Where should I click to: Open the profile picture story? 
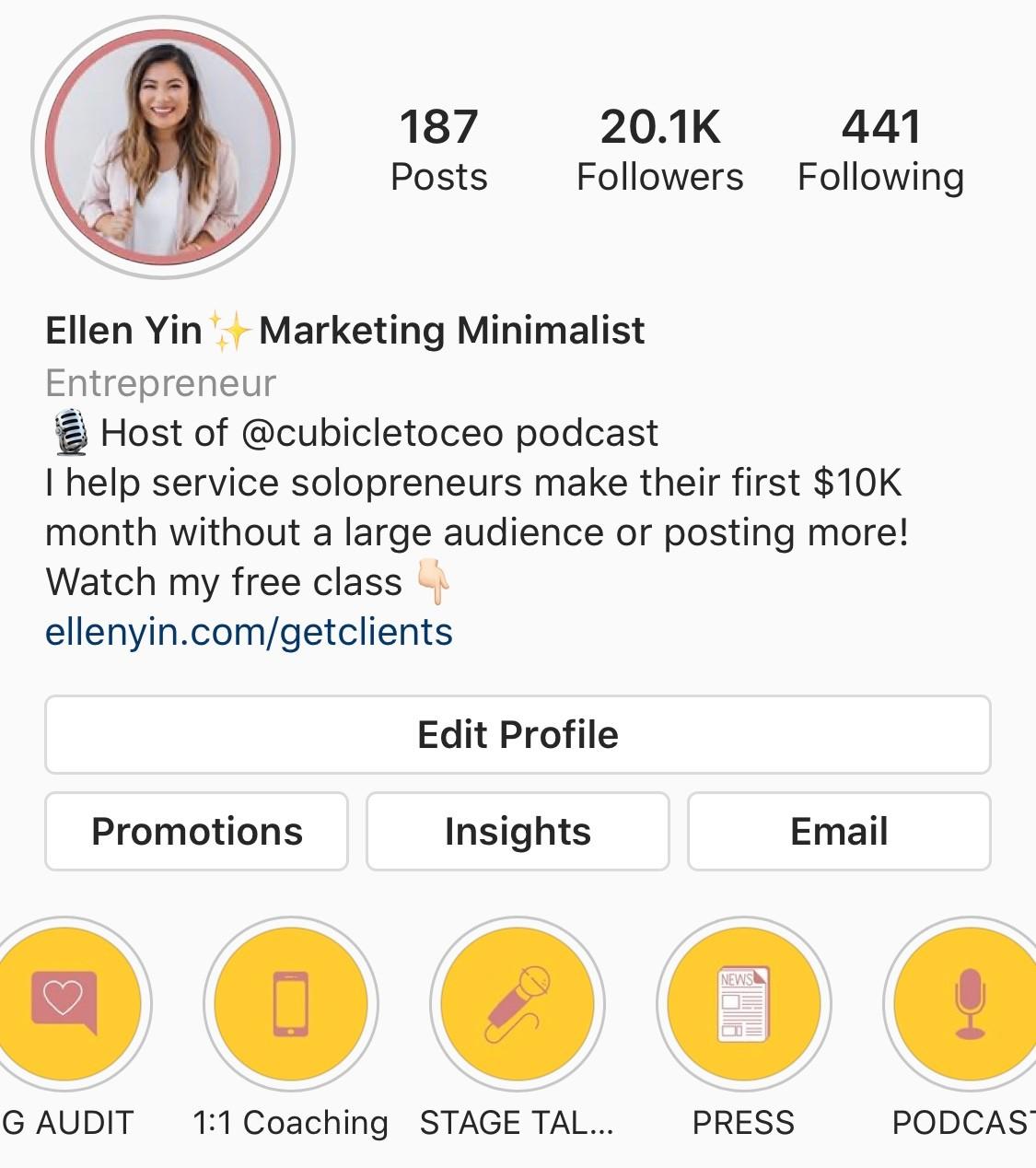(163, 147)
